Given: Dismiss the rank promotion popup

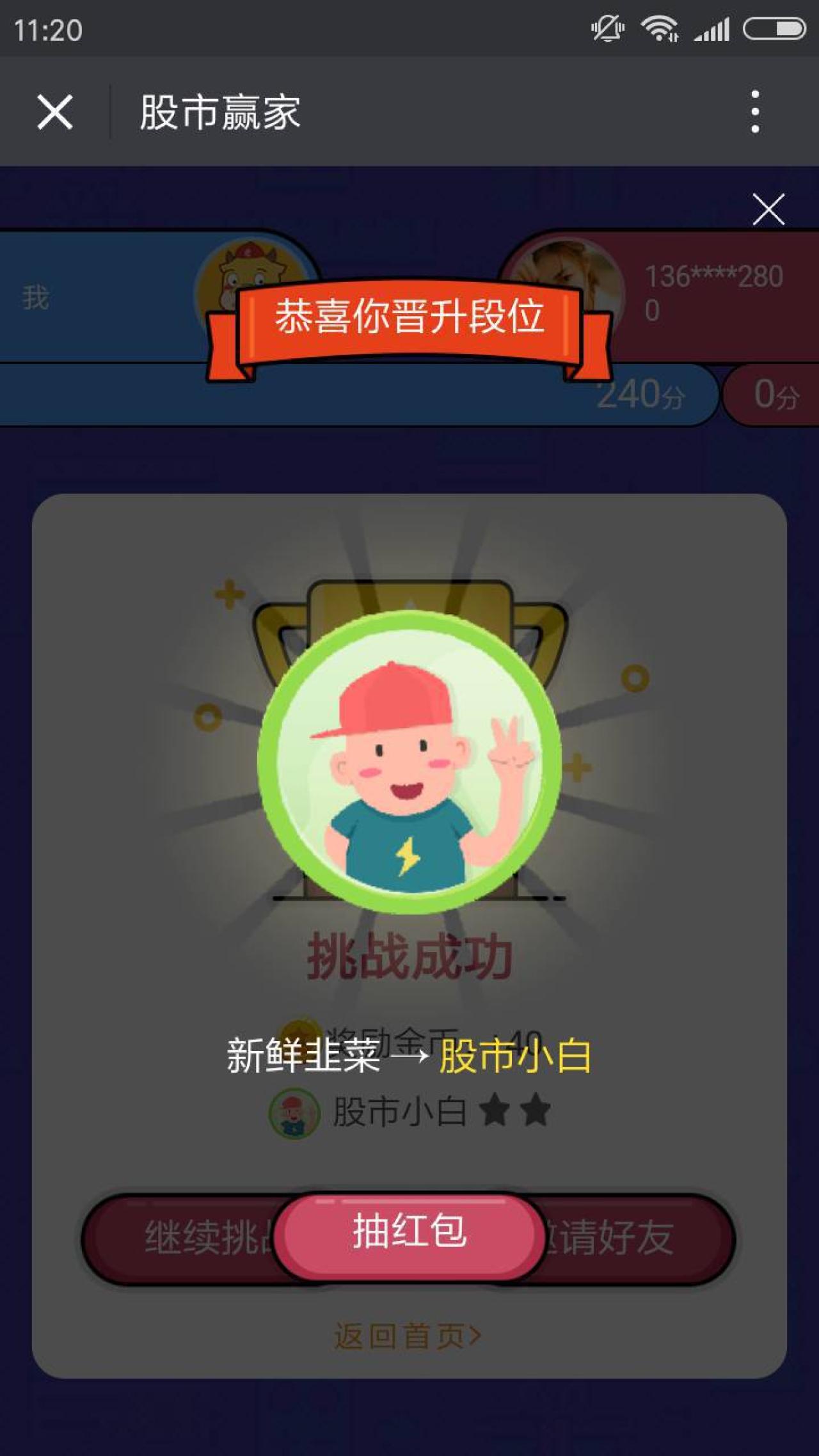Looking at the screenshot, I should click(x=768, y=210).
